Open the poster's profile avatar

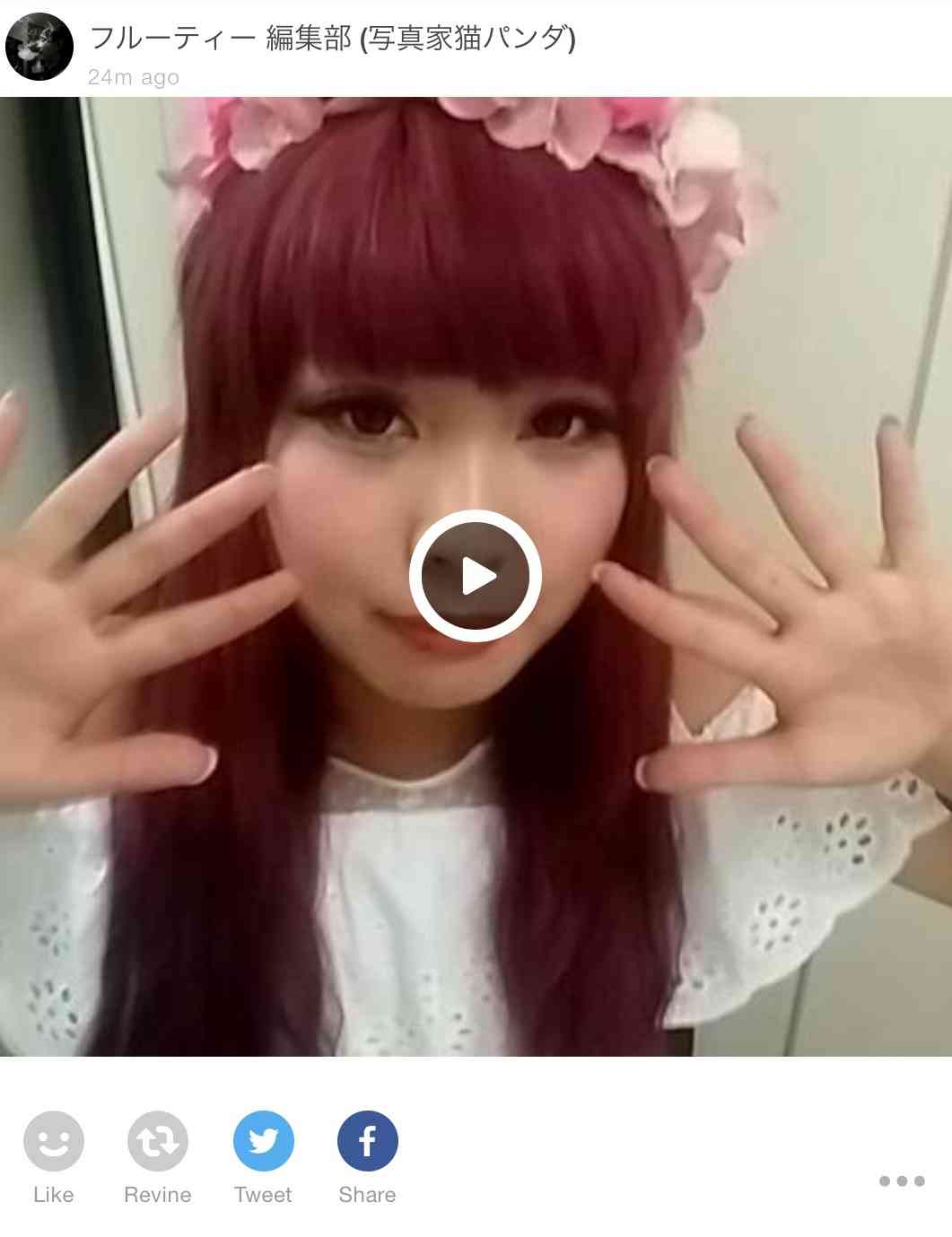pyautogui.click(x=39, y=47)
